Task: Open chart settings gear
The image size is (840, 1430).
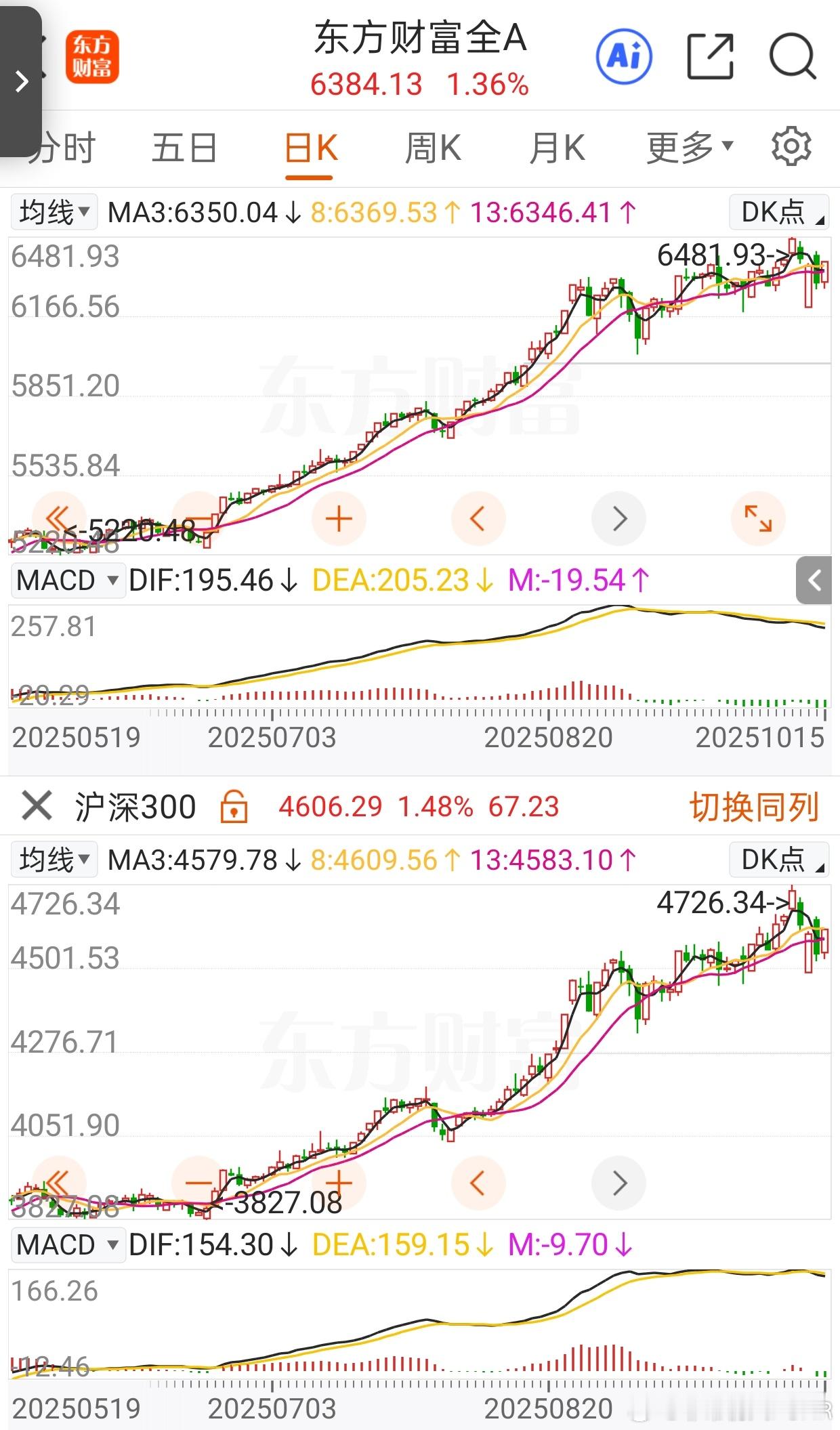Action: coord(791,146)
